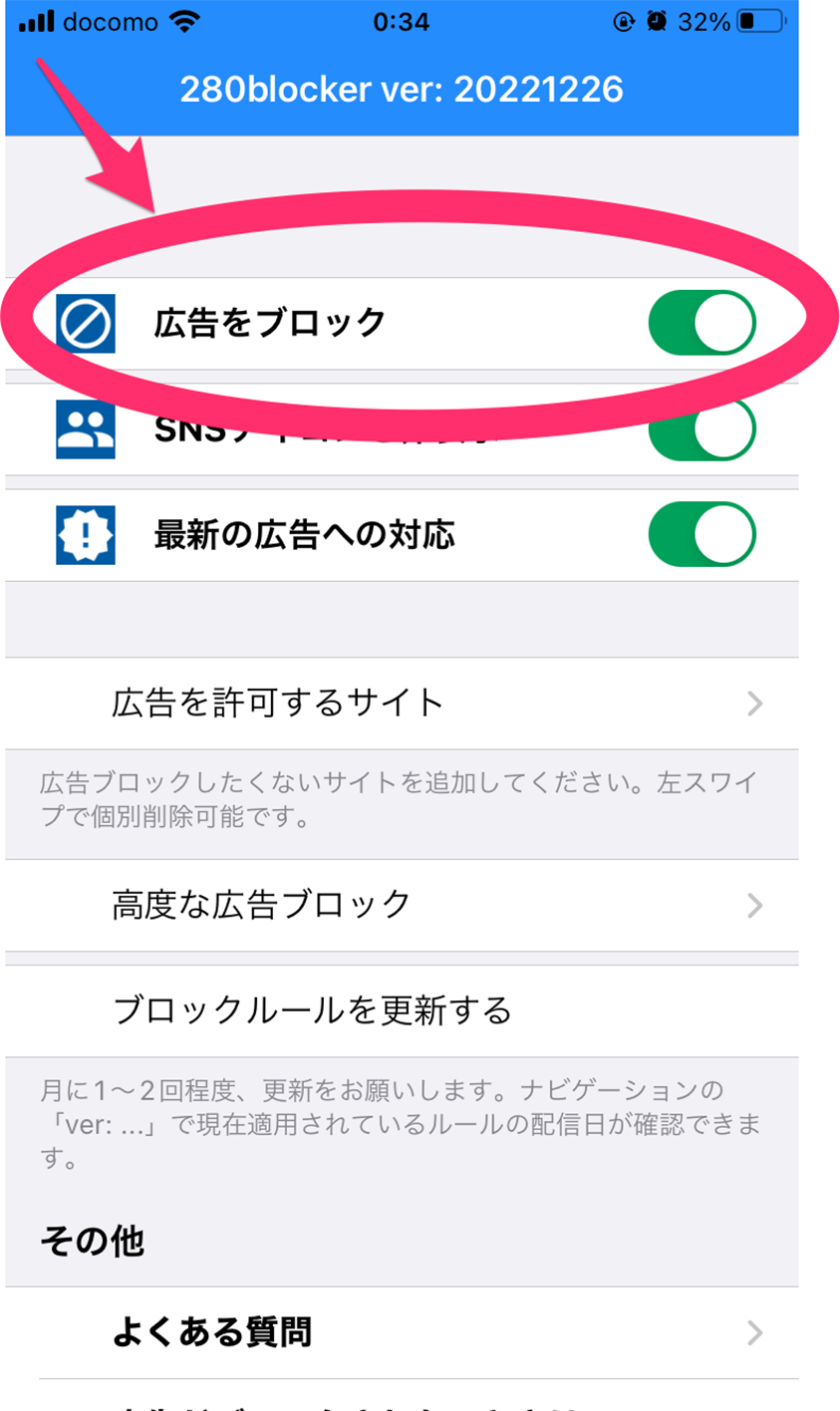The height and width of the screenshot is (1411, 840).
Task: Open 高度な広告ブロック settings
Action: 402,906
